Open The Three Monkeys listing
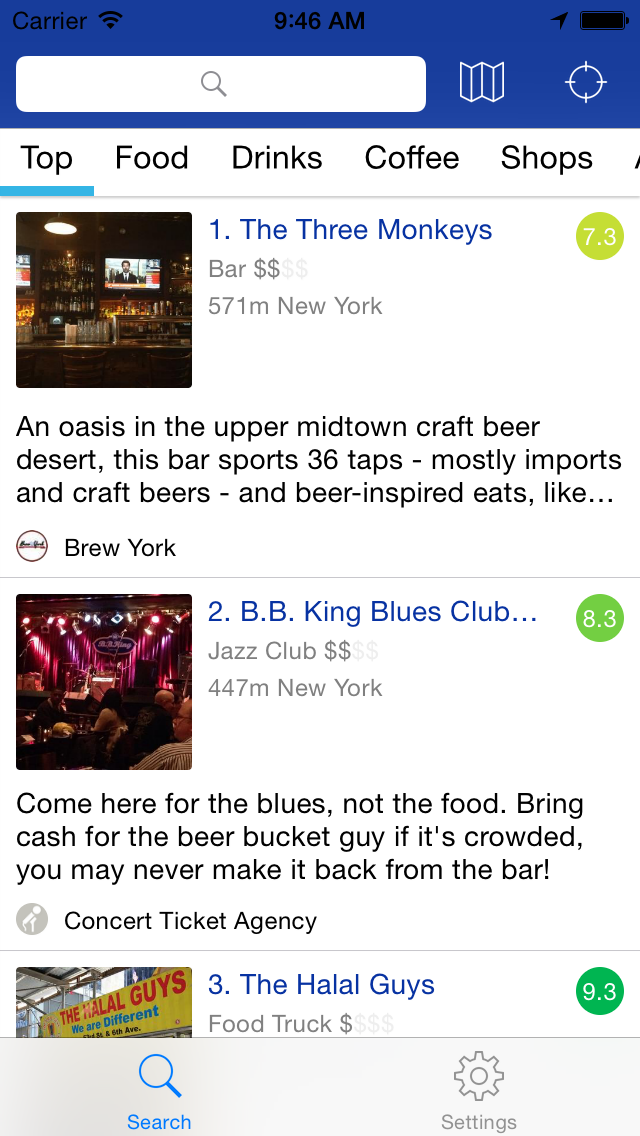The image size is (640, 1136). click(350, 230)
